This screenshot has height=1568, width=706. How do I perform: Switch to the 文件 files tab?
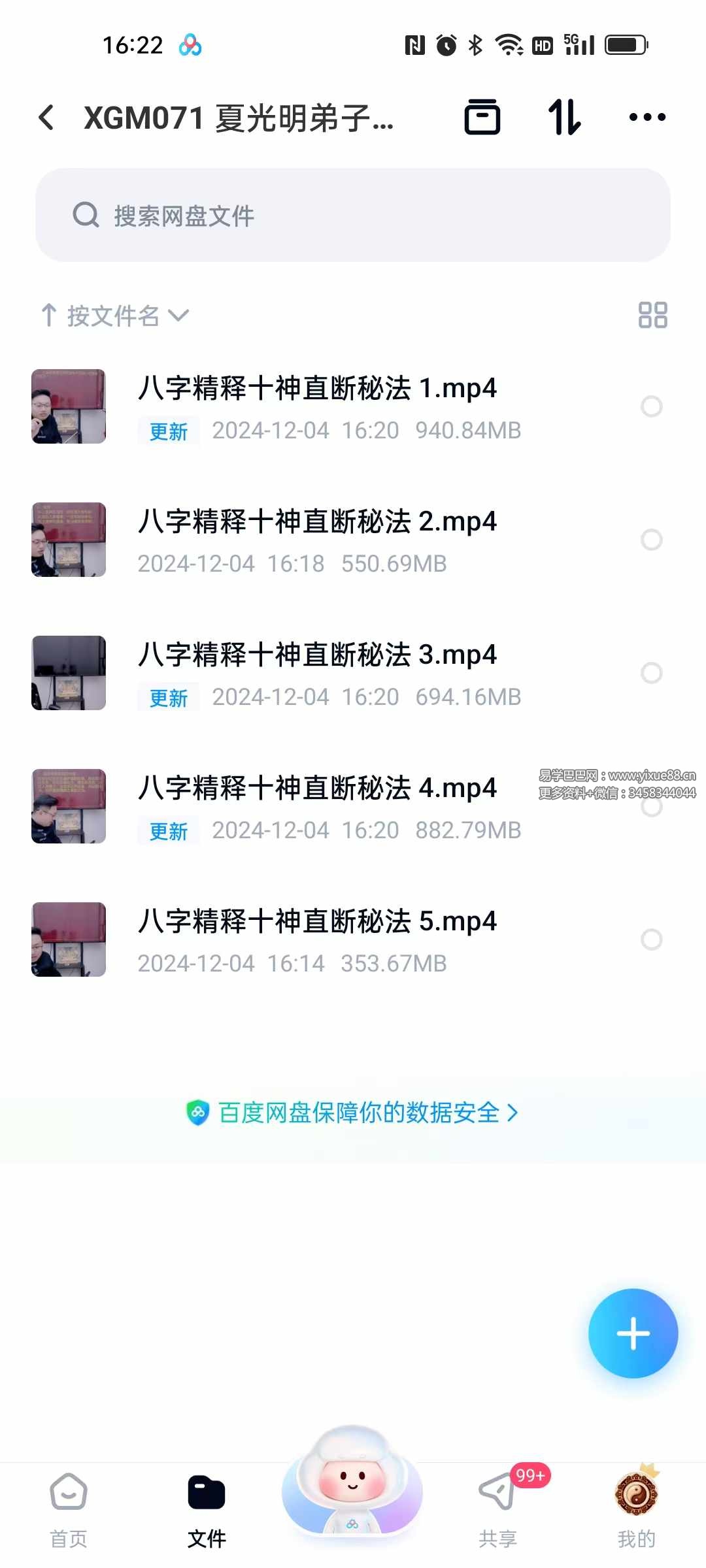(x=207, y=1493)
